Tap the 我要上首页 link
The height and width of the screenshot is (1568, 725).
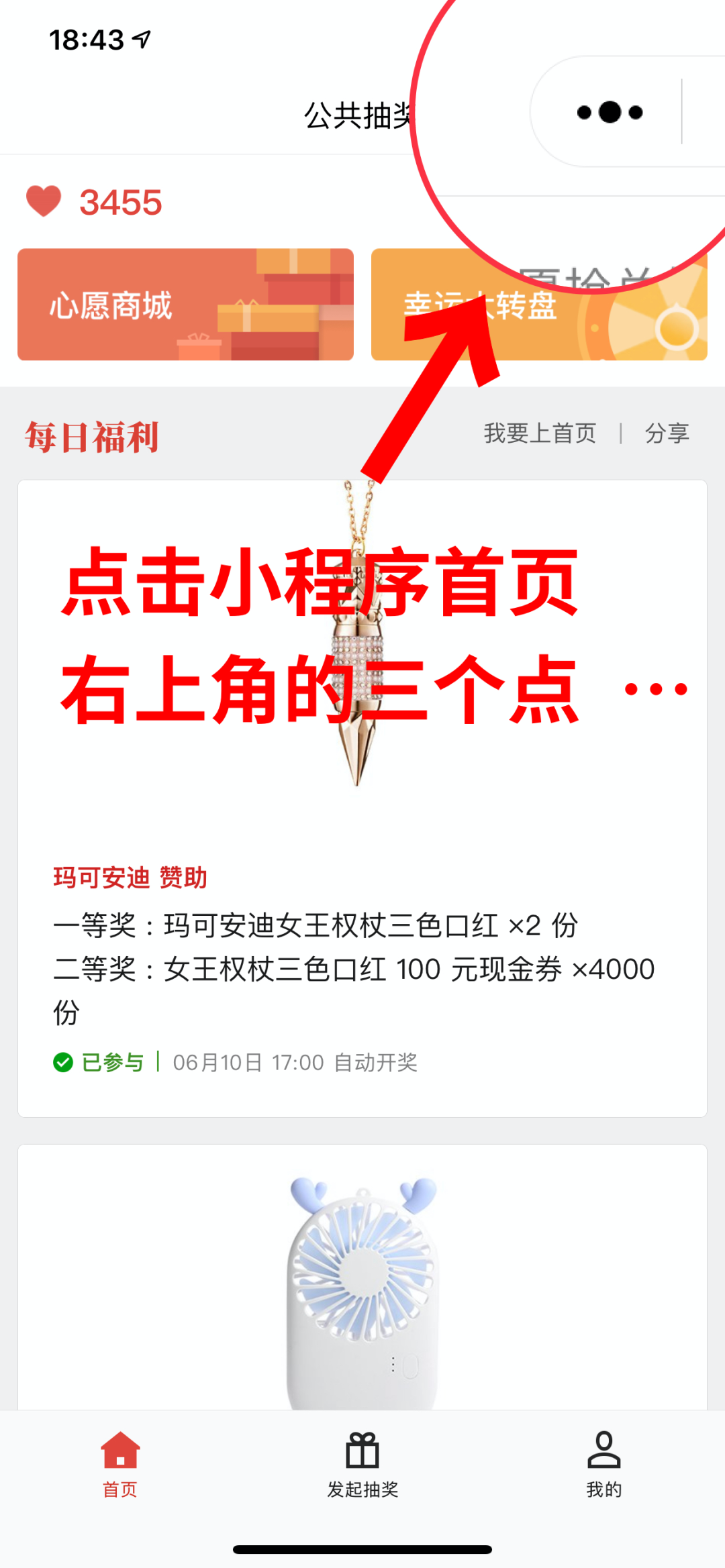(x=540, y=433)
